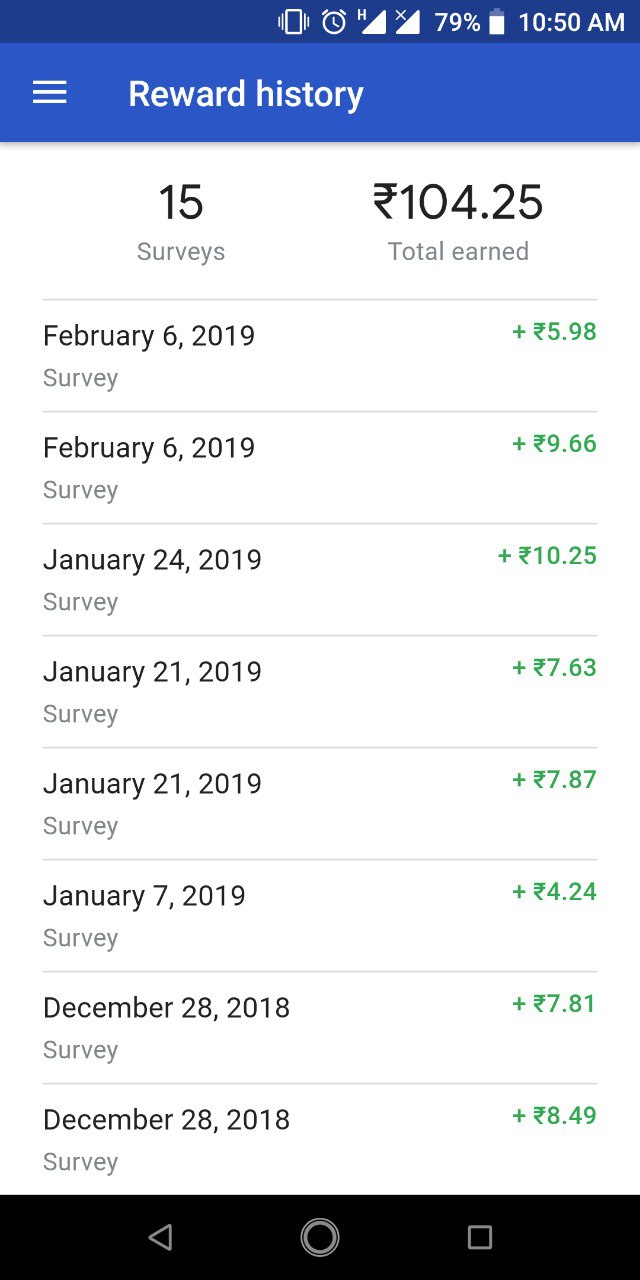The height and width of the screenshot is (1280, 640).
Task: Go back using the system back button
Action: click(x=160, y=1238)
